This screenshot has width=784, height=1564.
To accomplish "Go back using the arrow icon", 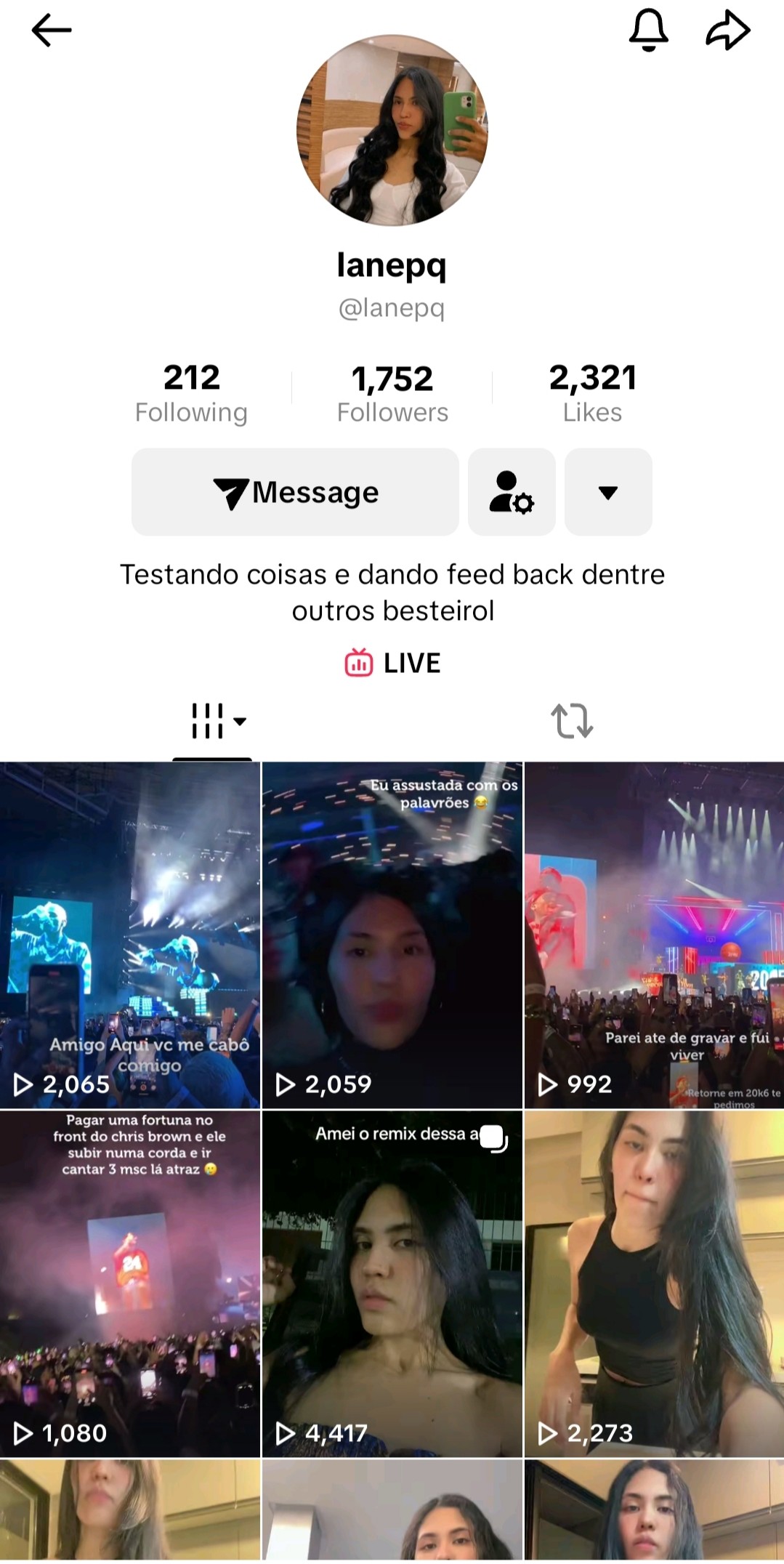I will 52,31.
